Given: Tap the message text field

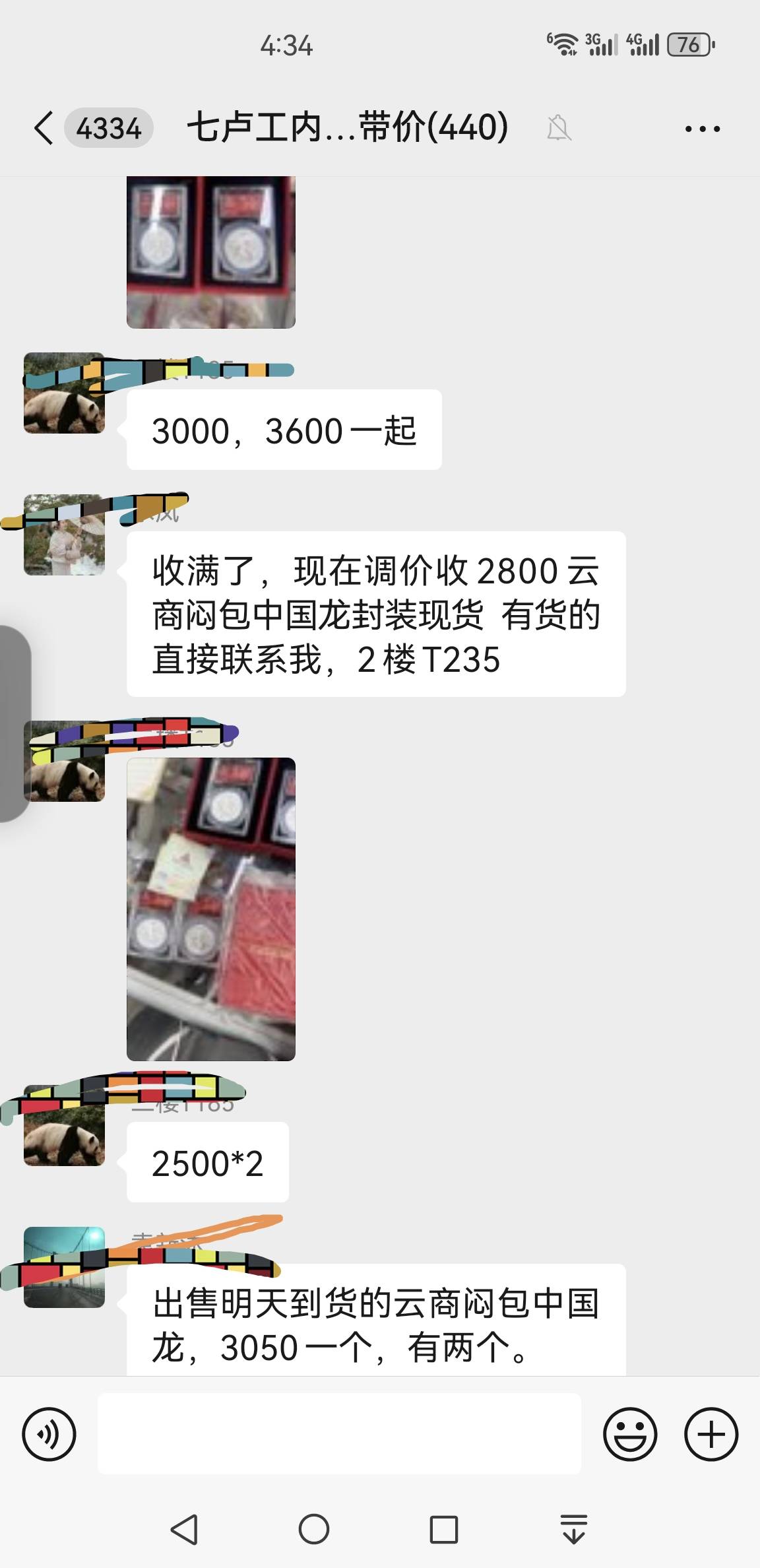Looking at the screenshot, I should 339,1434.
